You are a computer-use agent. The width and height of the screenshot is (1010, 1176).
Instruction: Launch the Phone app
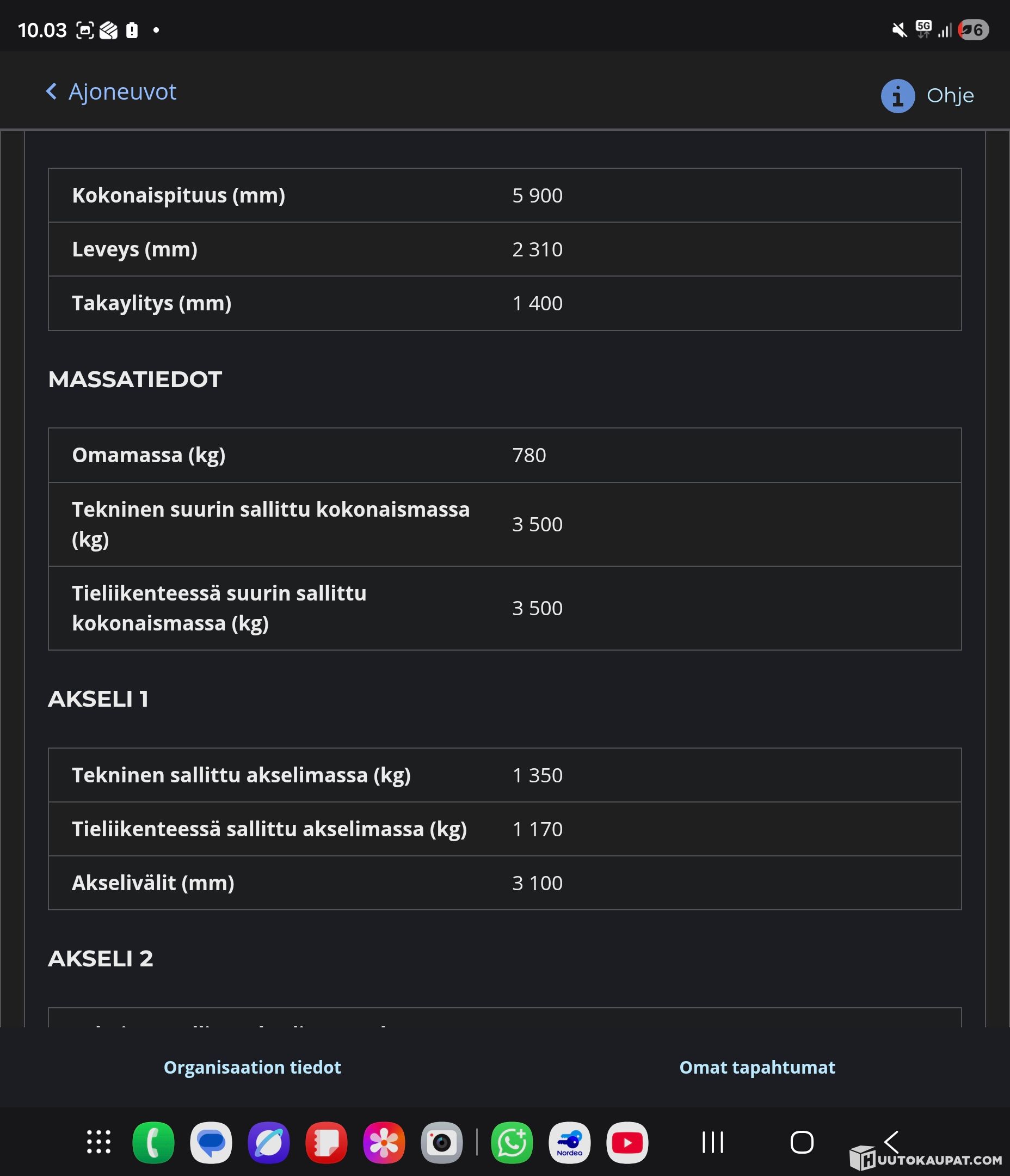pos(153,1142)
